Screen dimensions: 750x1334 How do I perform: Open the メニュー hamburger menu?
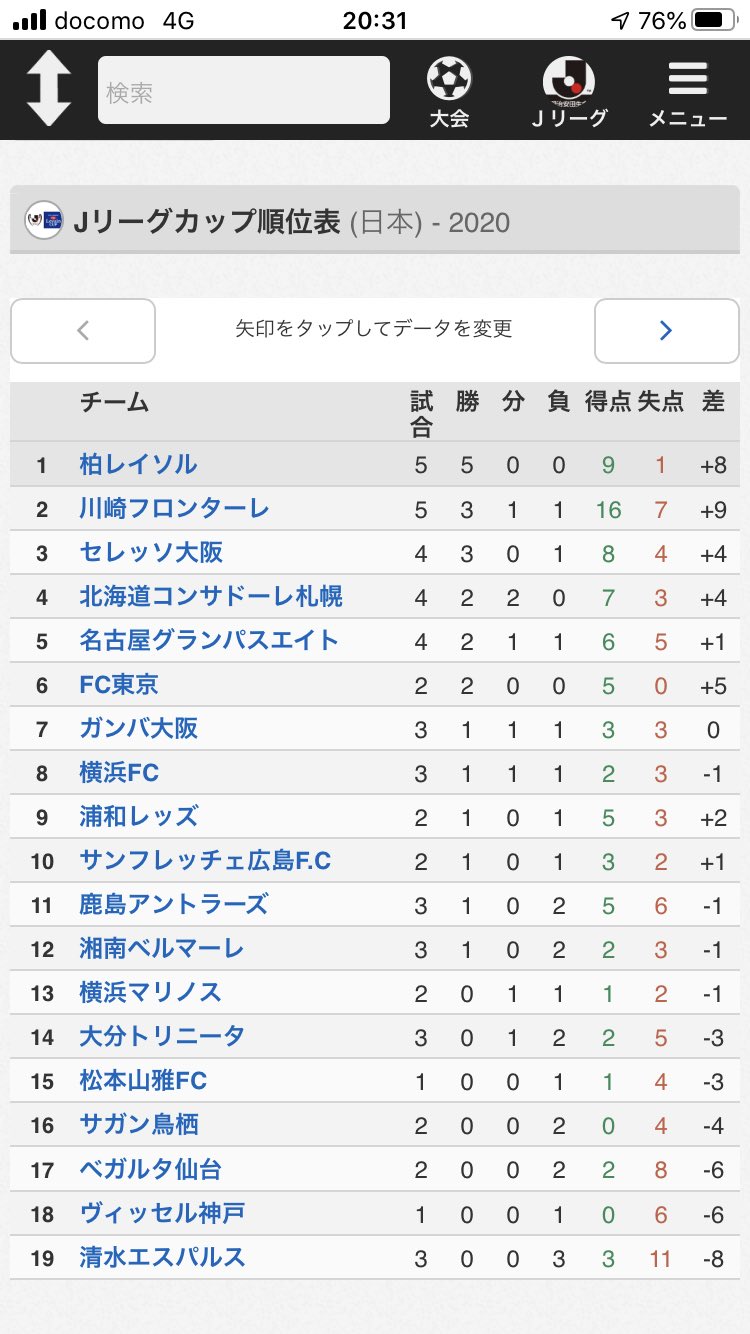[x=688, y=92]
